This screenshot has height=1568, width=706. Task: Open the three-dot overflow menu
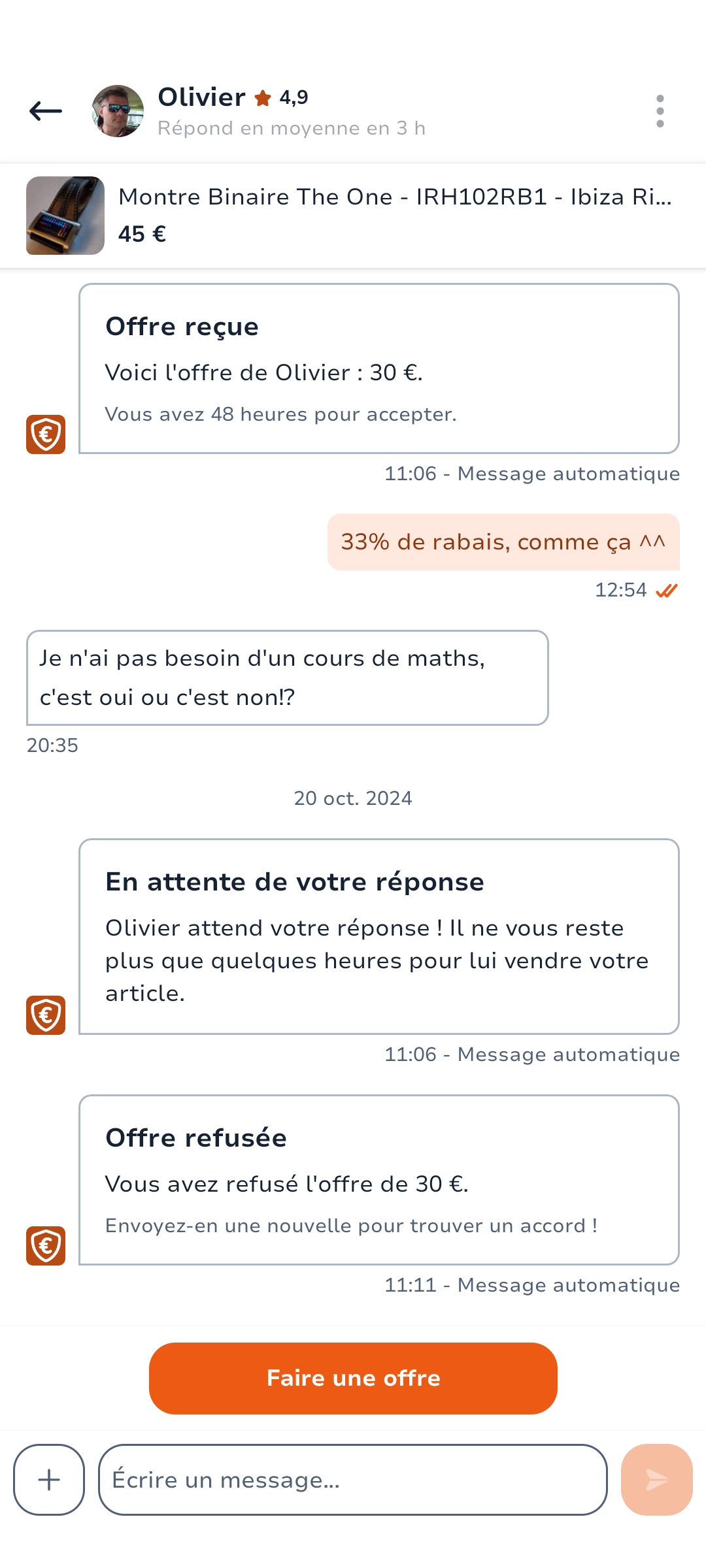tap(660, 111)
